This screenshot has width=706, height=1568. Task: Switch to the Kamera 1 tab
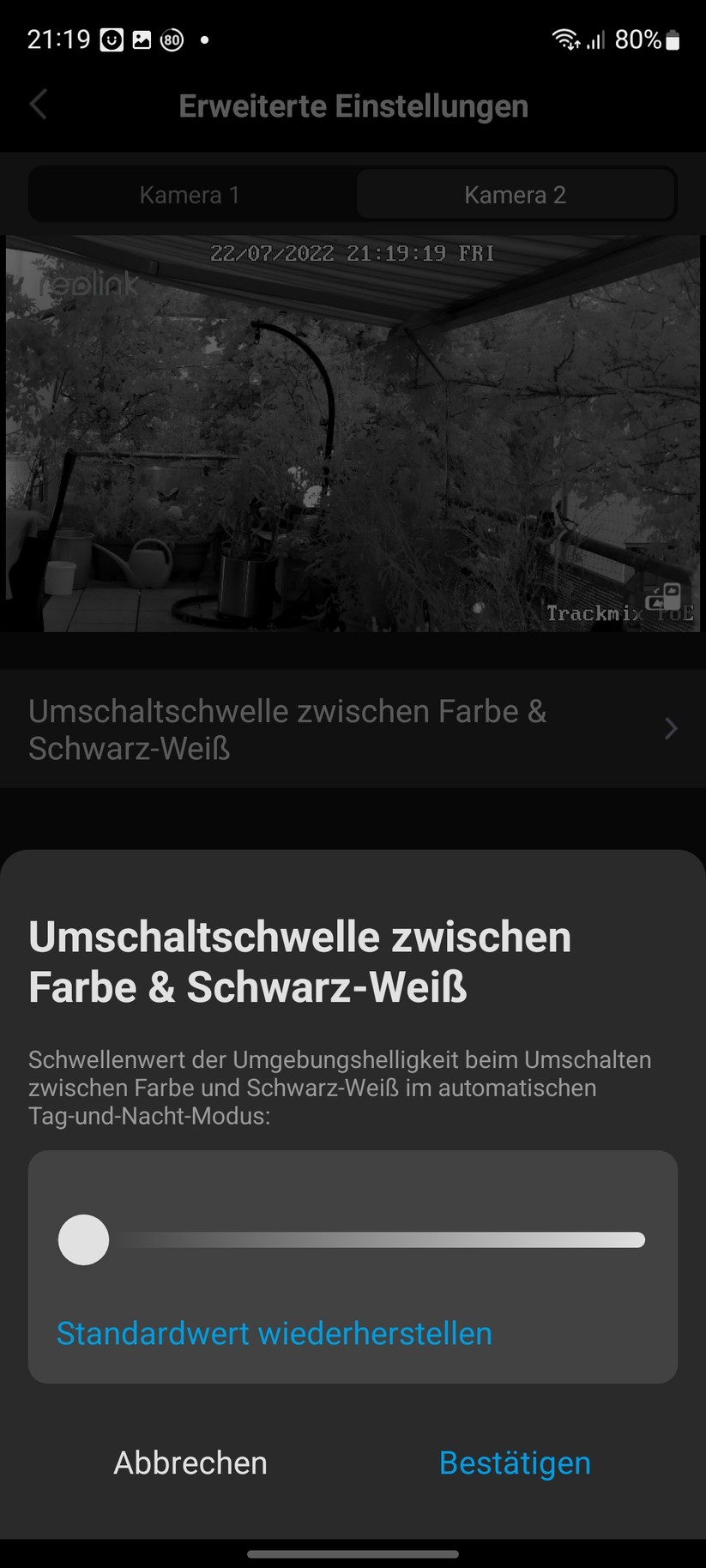pyautogui.click(x=190, y=195)
